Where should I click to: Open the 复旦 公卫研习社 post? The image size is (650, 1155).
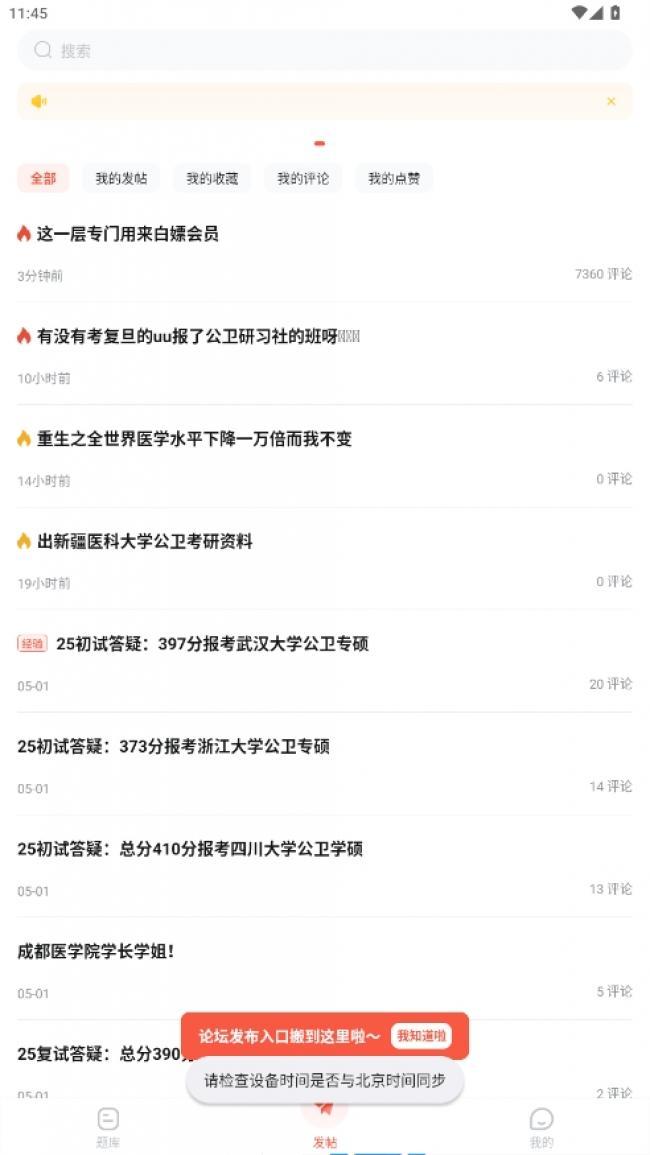click(198, 337)
